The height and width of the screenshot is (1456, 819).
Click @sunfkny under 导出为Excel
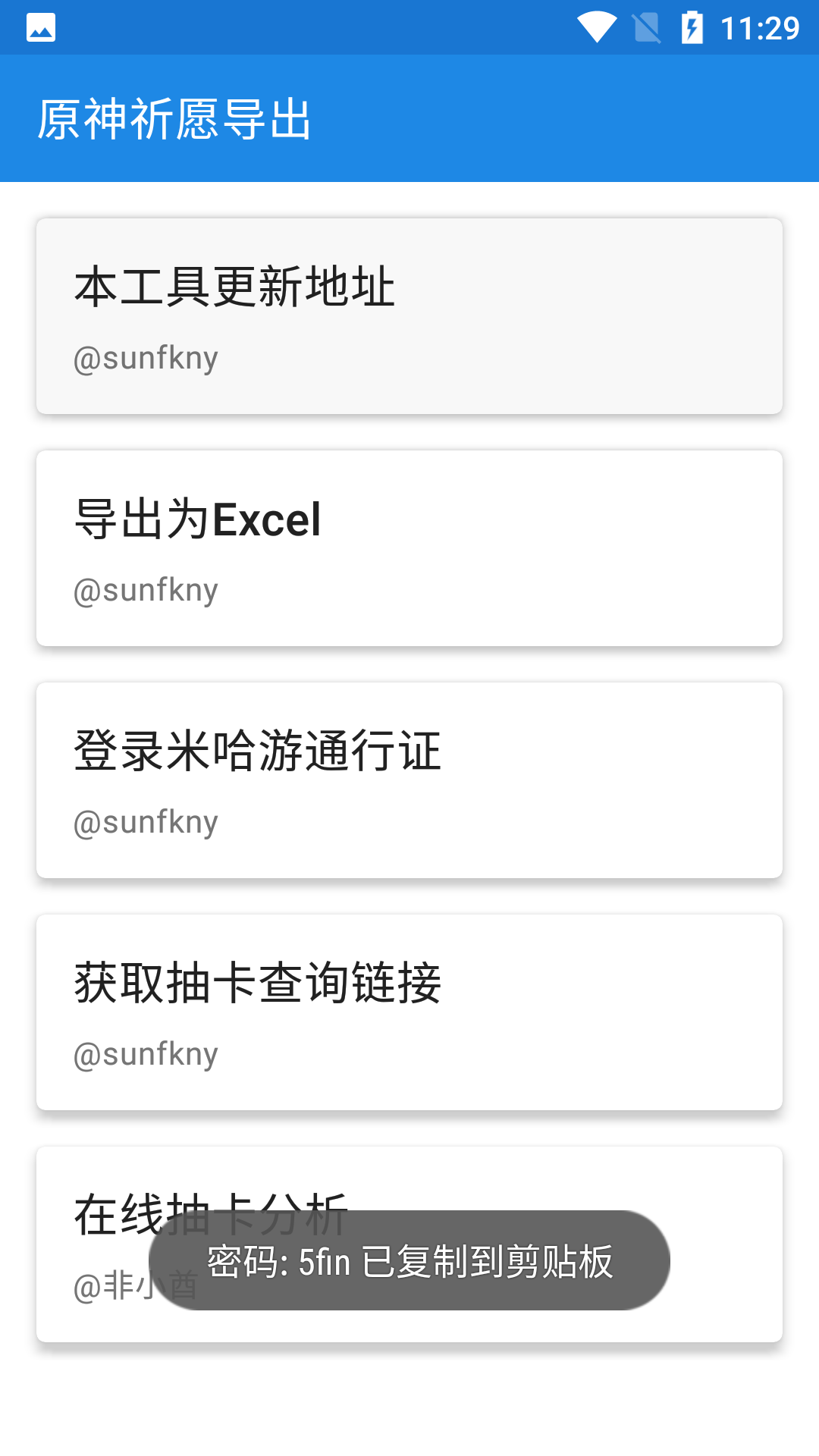coord(144,589)
